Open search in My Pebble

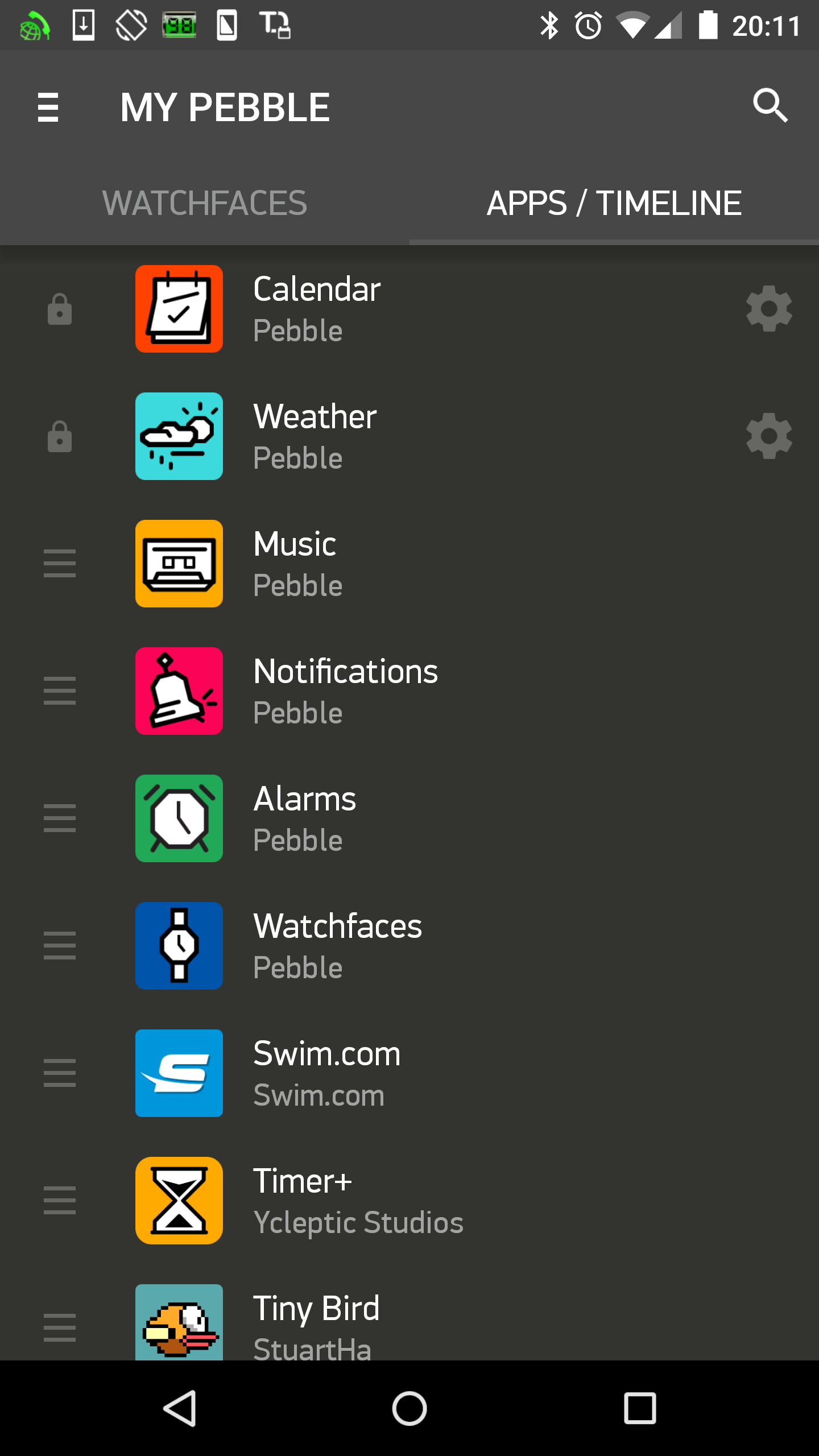coord(770,106)
